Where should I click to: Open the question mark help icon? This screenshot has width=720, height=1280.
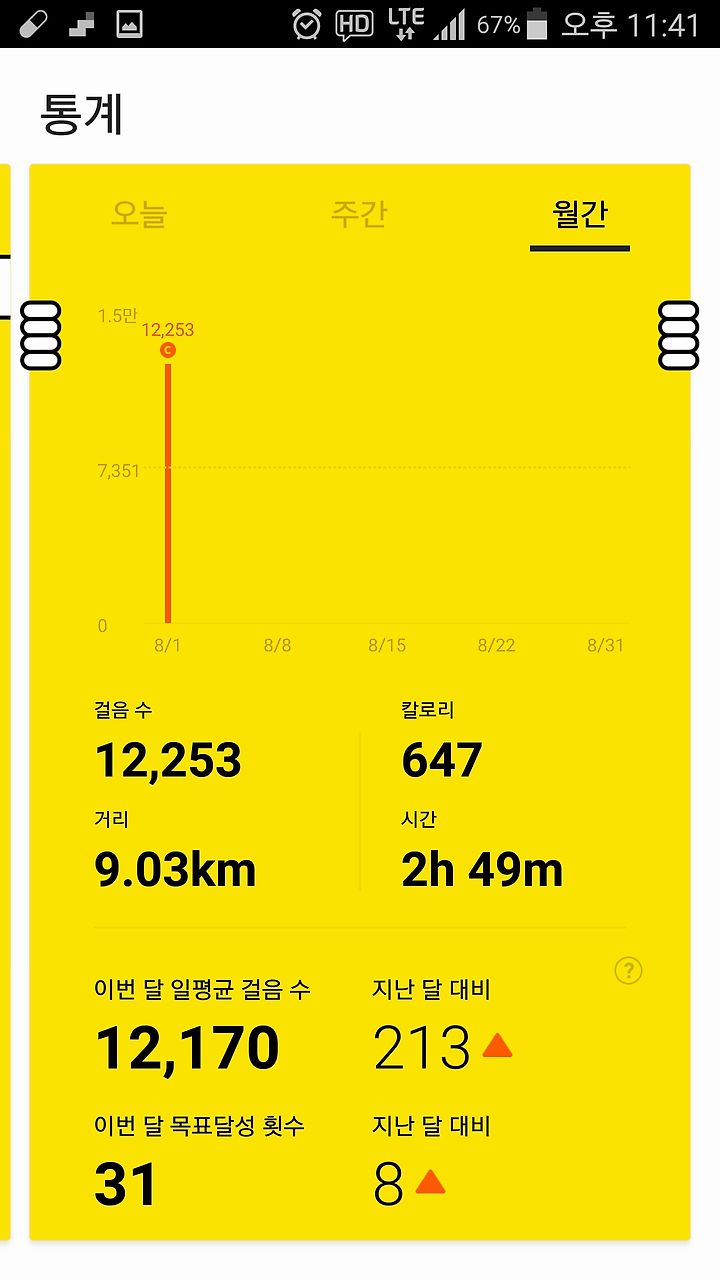tap(628, 970)
